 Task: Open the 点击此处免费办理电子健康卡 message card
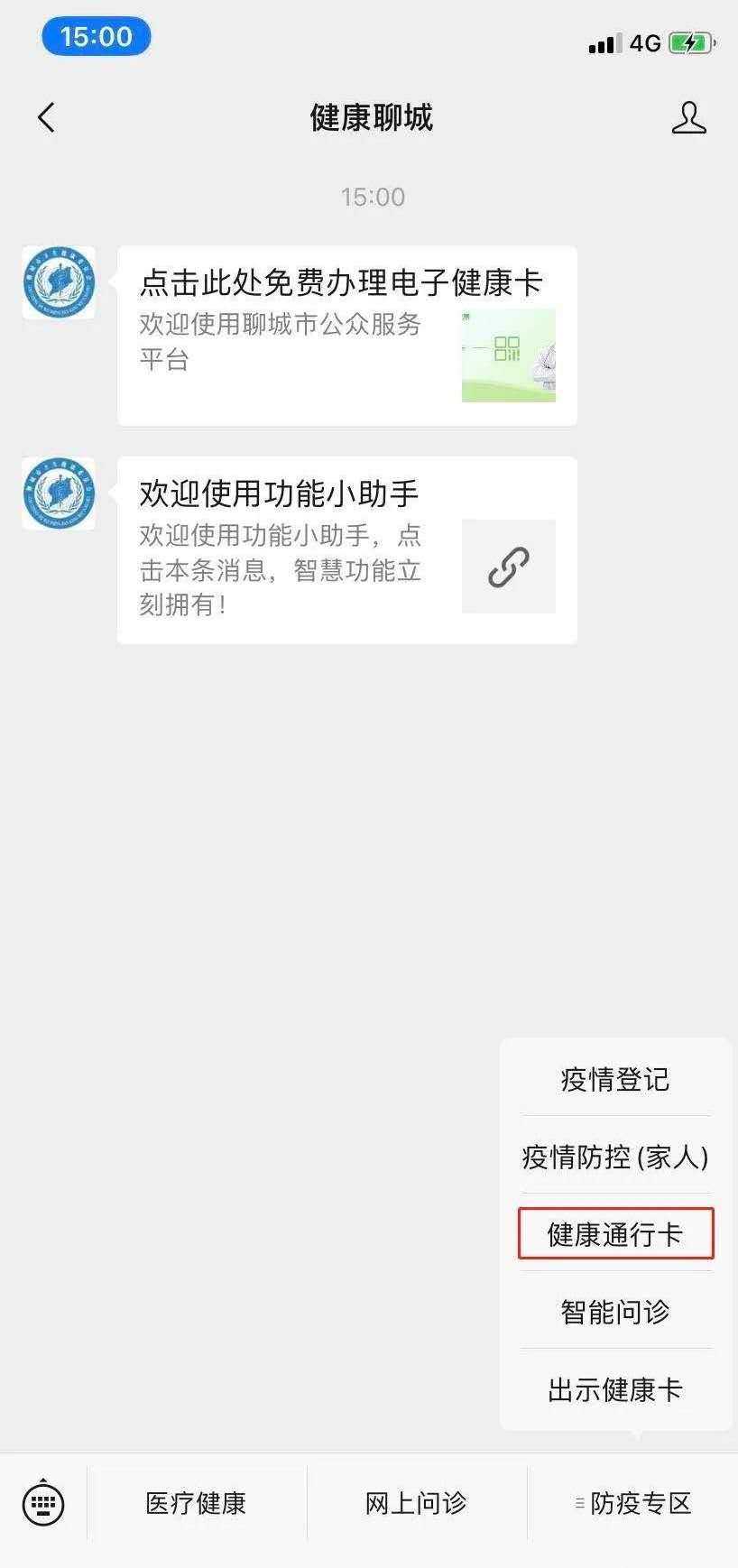(x=346, y=335)
